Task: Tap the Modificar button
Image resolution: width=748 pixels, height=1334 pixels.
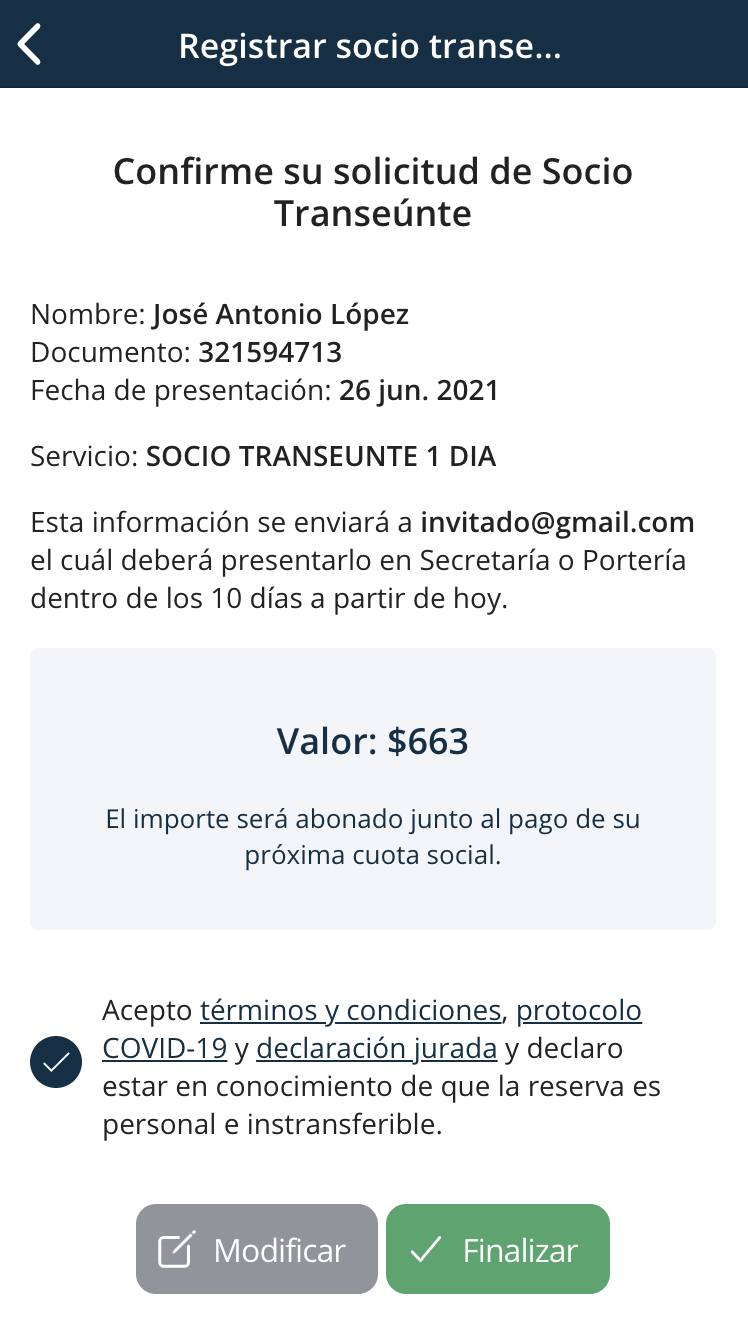Action: [x=257, y=1249]
